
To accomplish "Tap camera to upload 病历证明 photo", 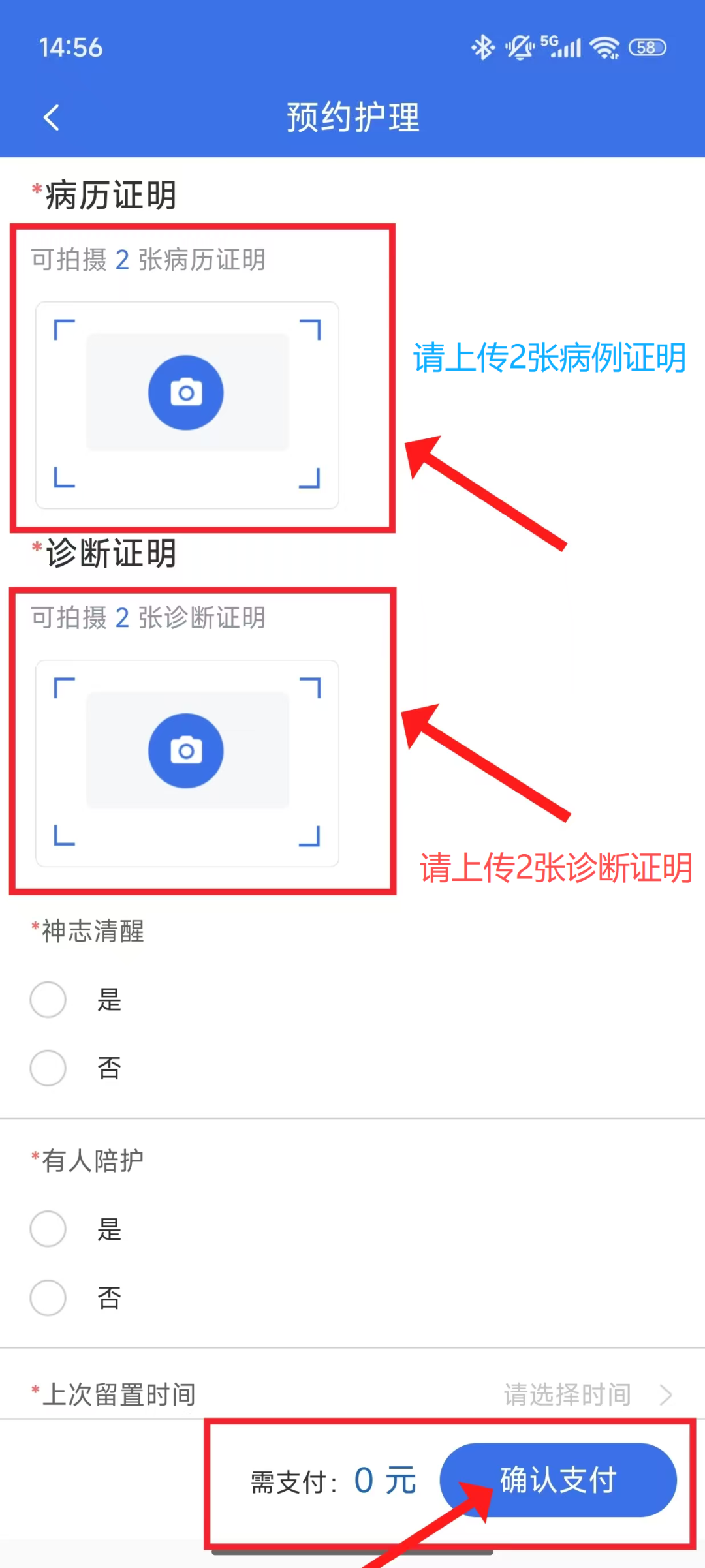I will (186, 392).
